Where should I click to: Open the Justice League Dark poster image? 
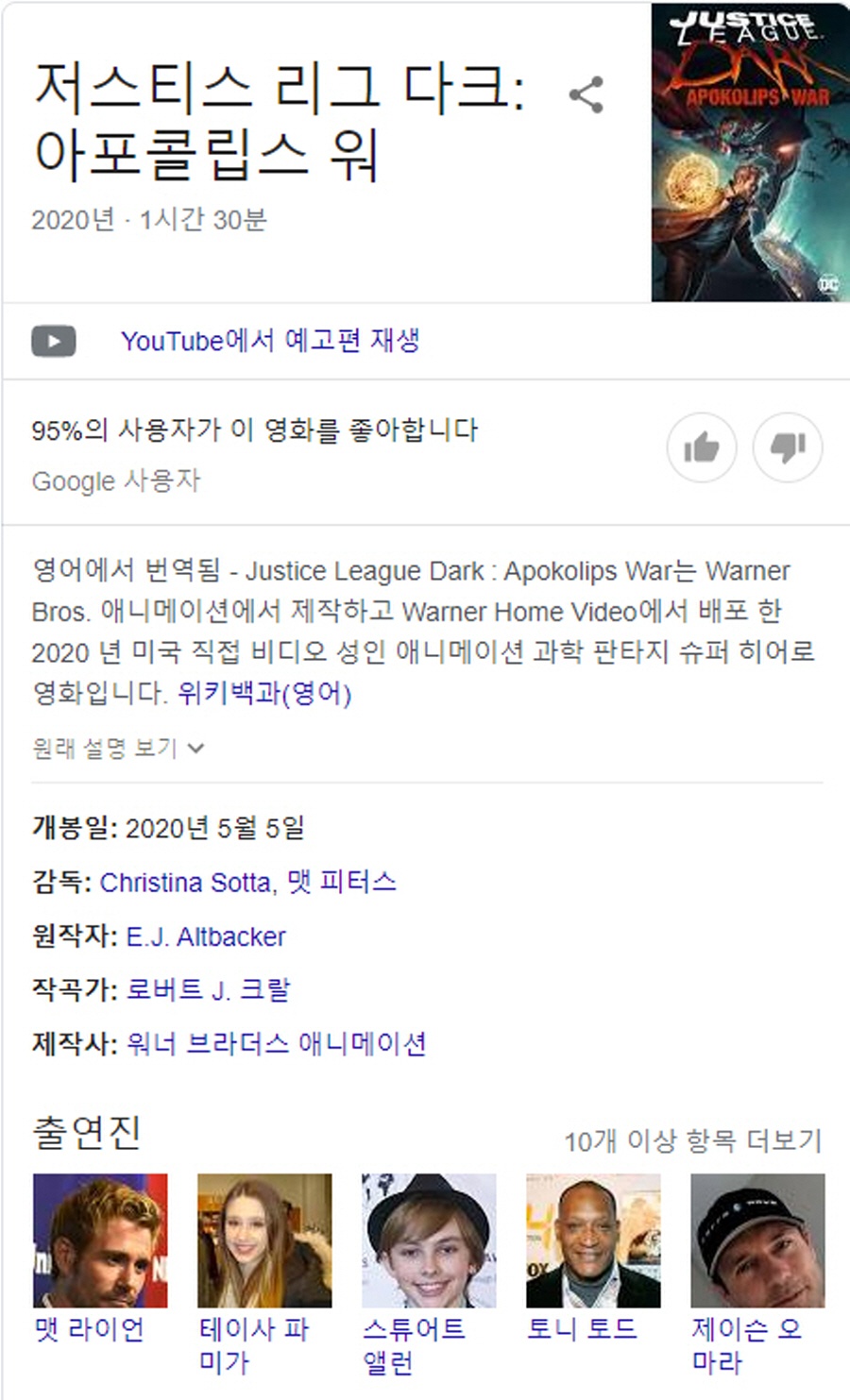pyautogui.click(x=750, y=153)
